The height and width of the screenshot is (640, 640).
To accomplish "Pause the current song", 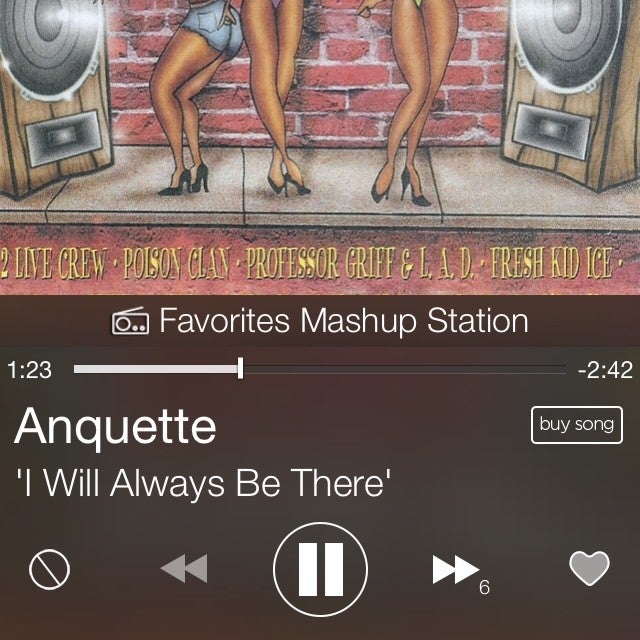I will (x=320, y=569).
